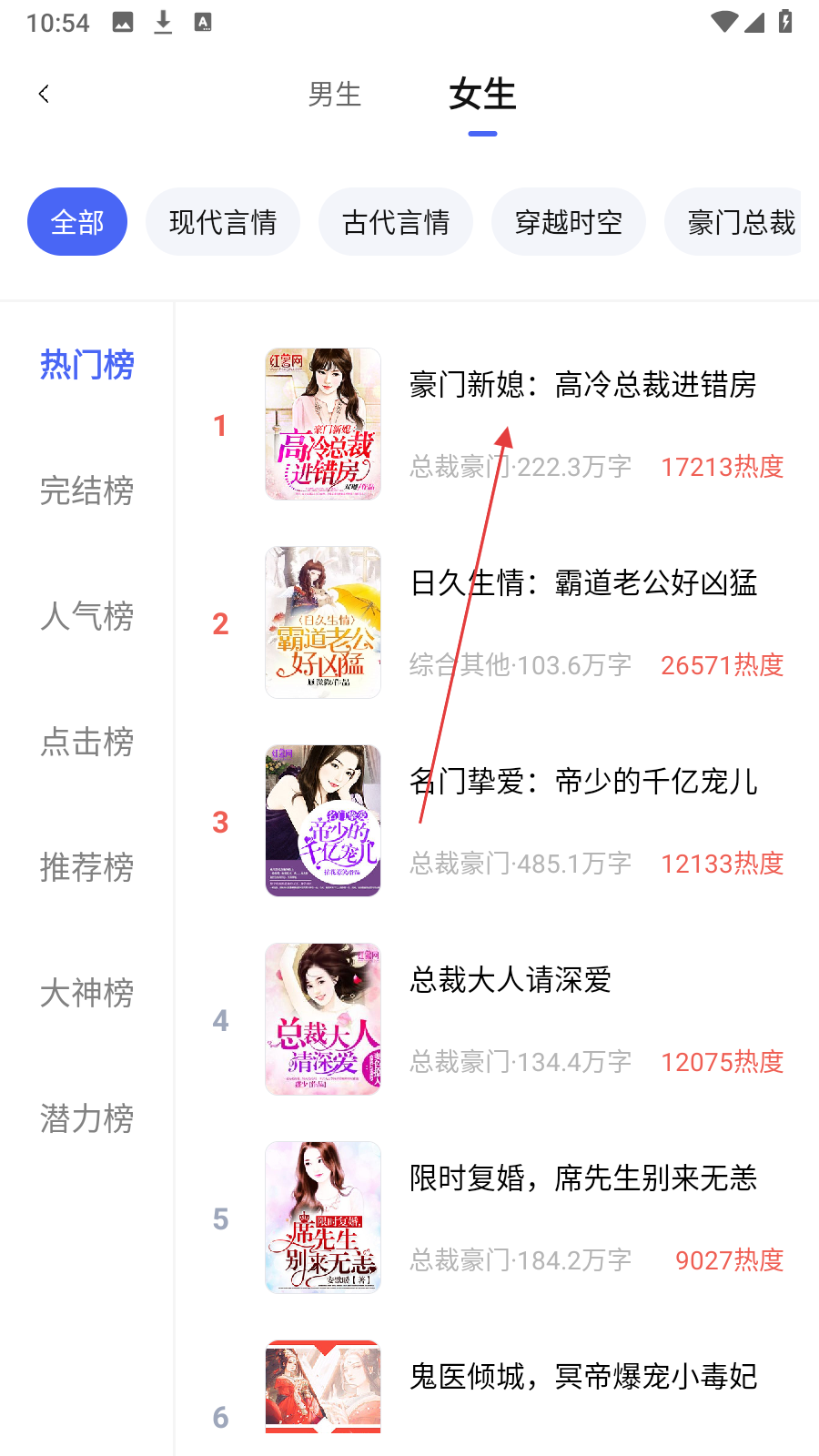Filter by 古代言情
819x1456 pixels.
coord(396,222)
